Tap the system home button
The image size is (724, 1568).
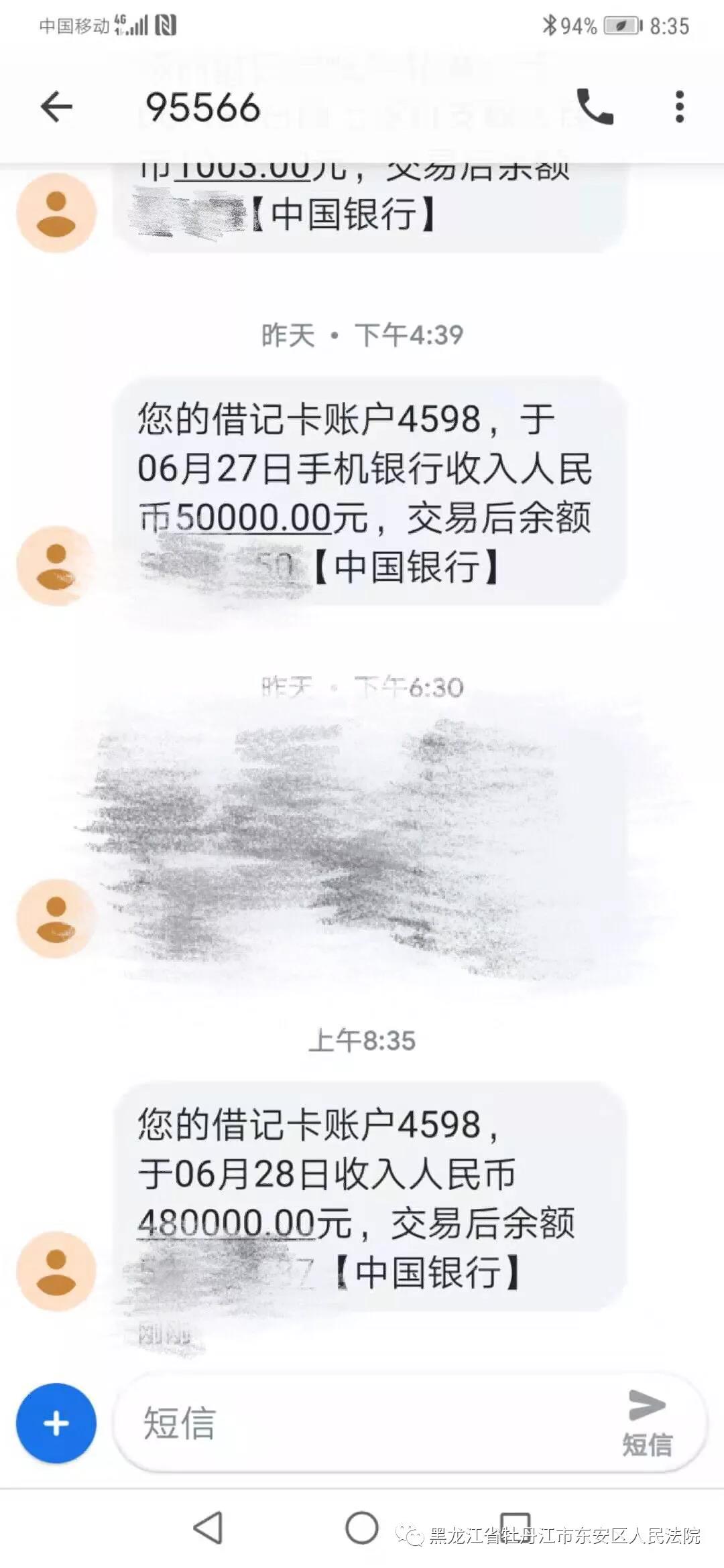[x=362, y=1528]
